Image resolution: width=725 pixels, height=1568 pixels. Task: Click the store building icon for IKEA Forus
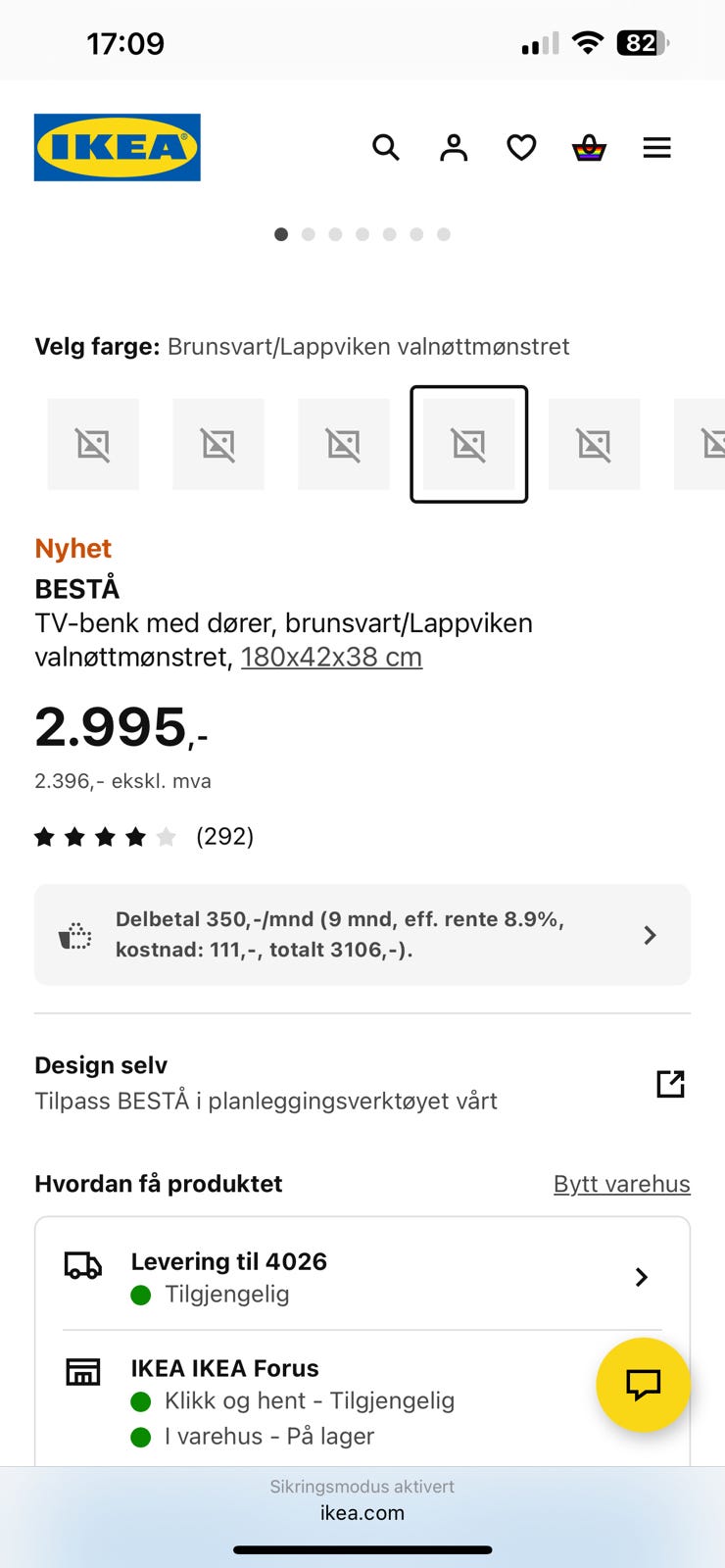[x=83, y=1372]
